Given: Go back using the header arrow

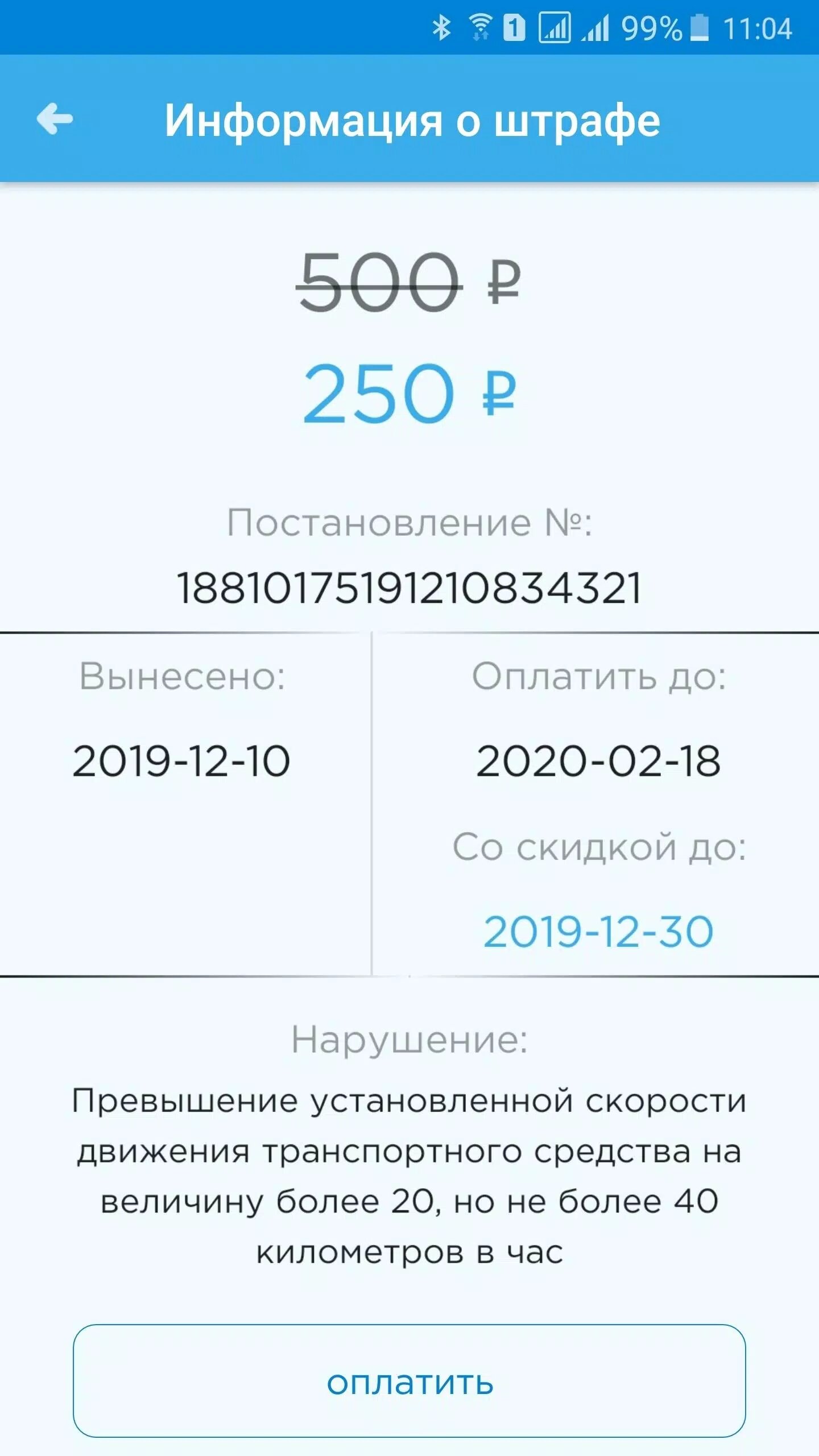Looking at the screenshot, I should click(55, 119).
